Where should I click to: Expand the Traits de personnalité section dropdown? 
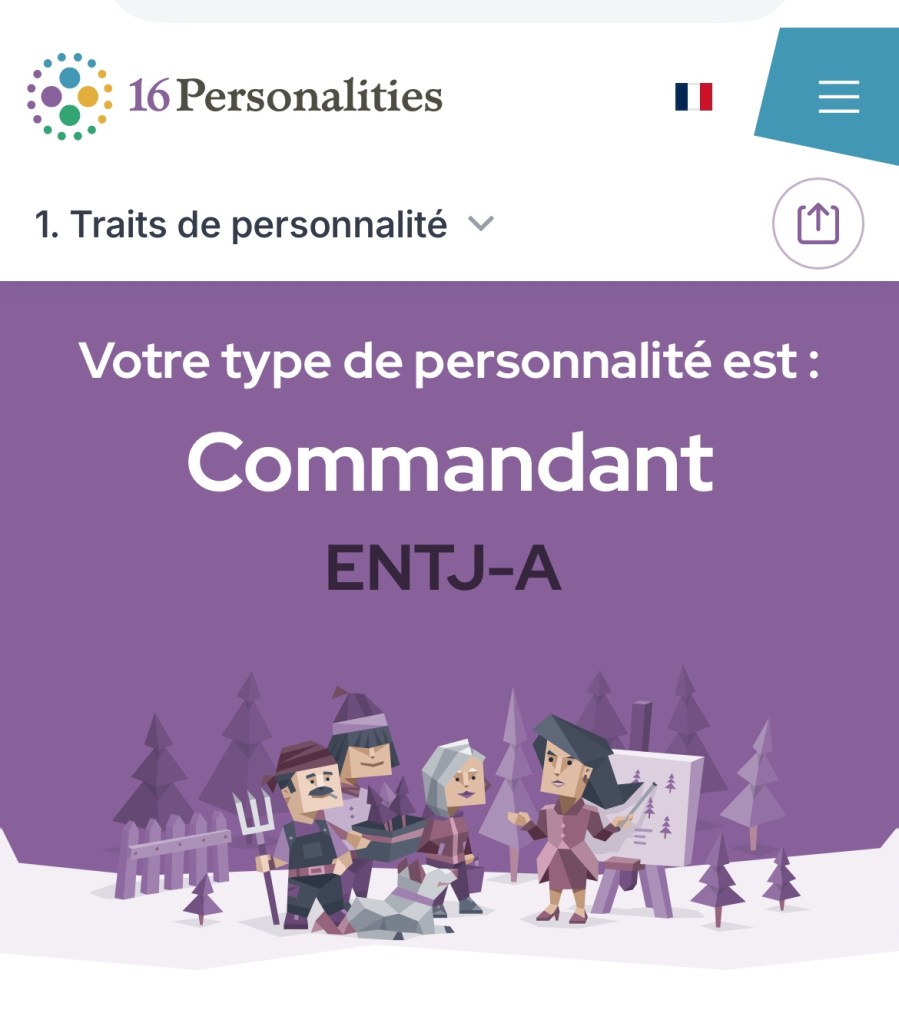pyautogui.click(x=481, y=225)
